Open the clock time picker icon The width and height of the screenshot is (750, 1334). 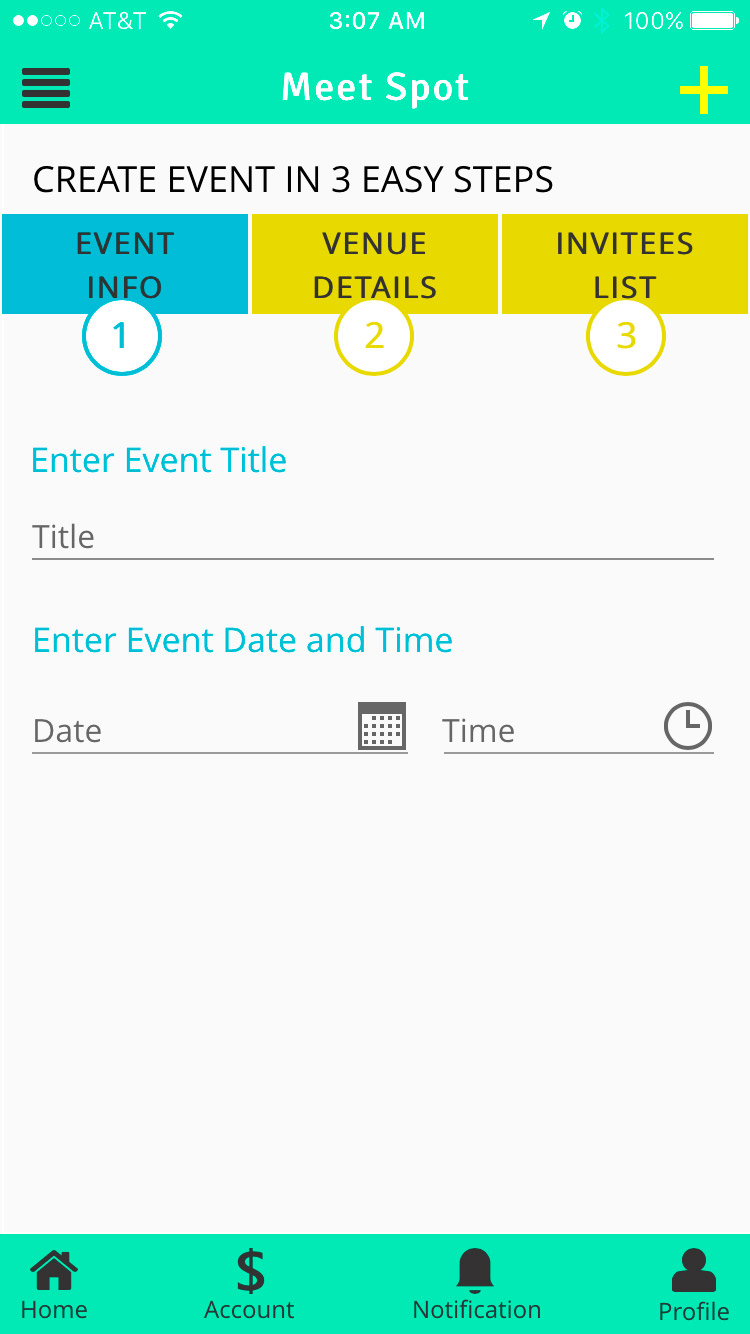click(x=688, y=726)
